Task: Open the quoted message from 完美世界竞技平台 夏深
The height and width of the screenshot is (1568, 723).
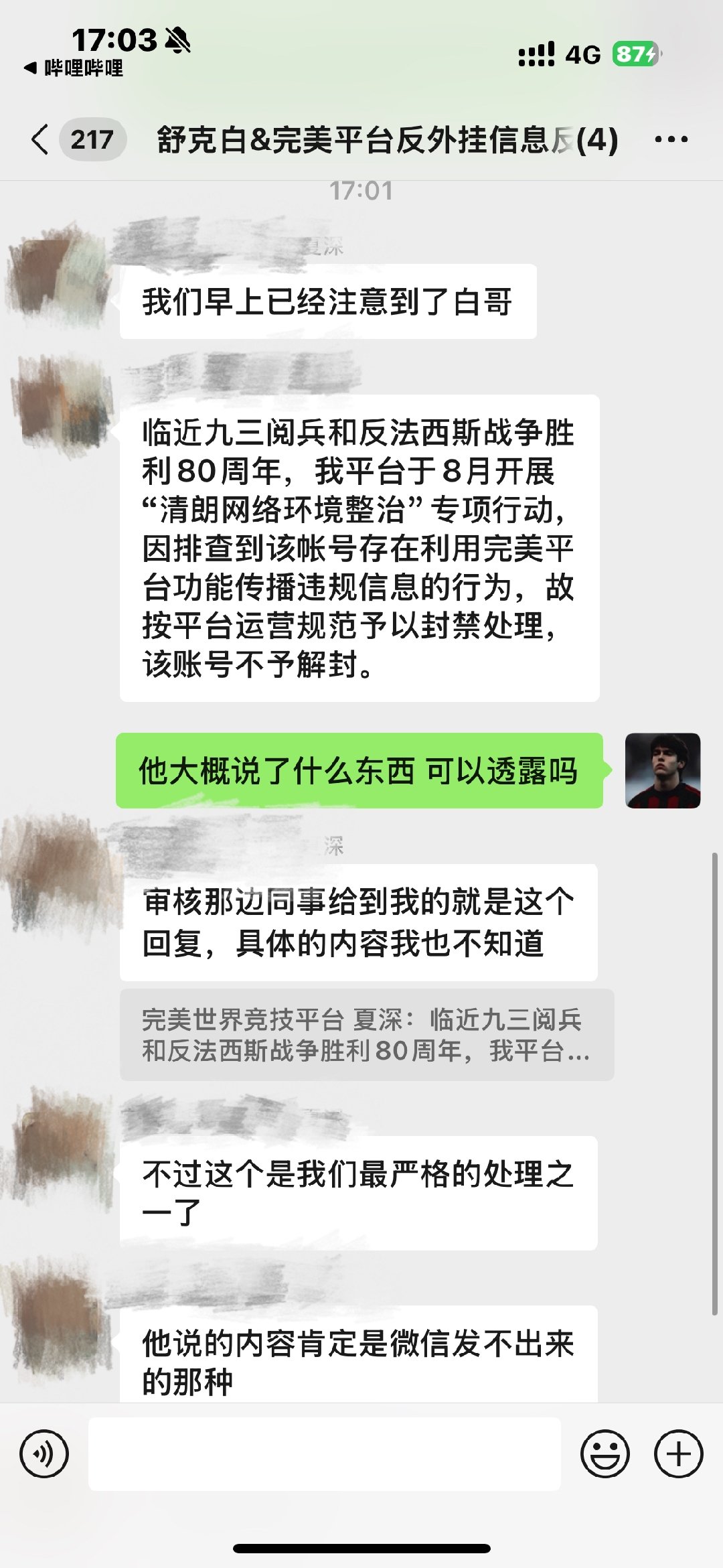Action: pyautogui.click(x=366, y=1035)
